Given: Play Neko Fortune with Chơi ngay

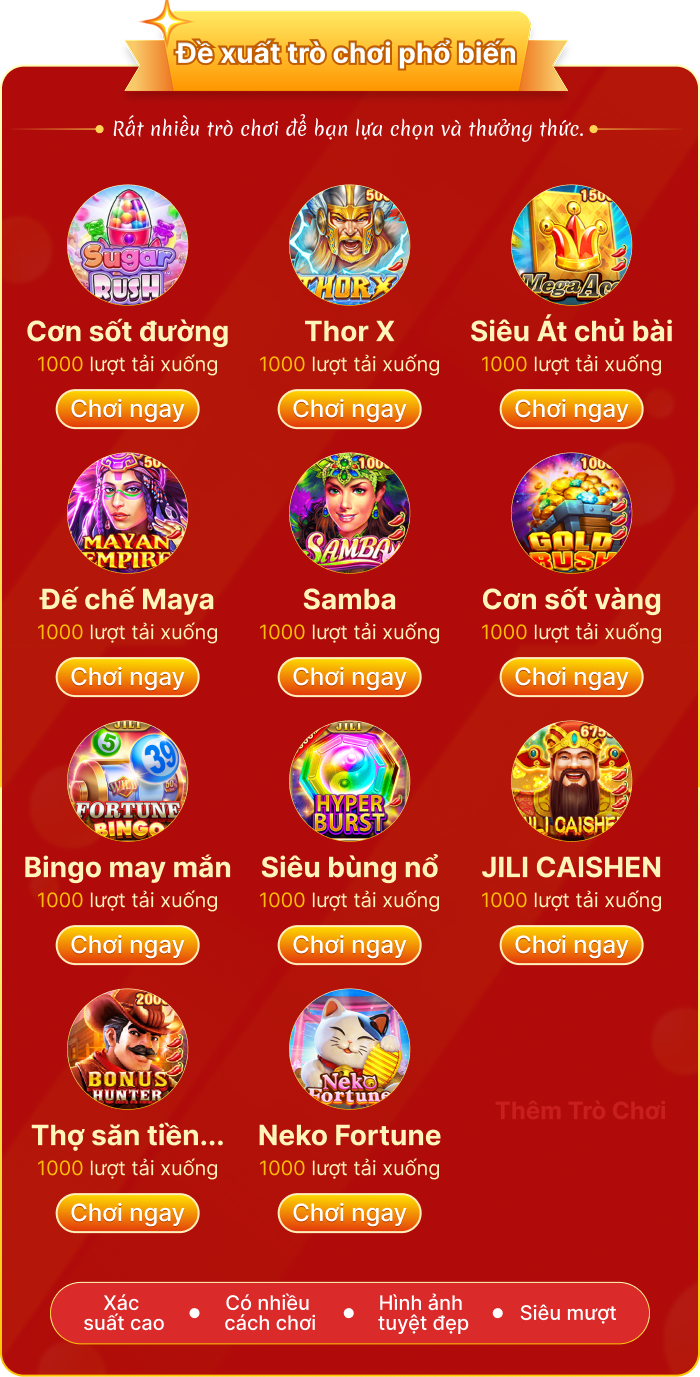Looking at the screenshot, I should pos(349,1213).
